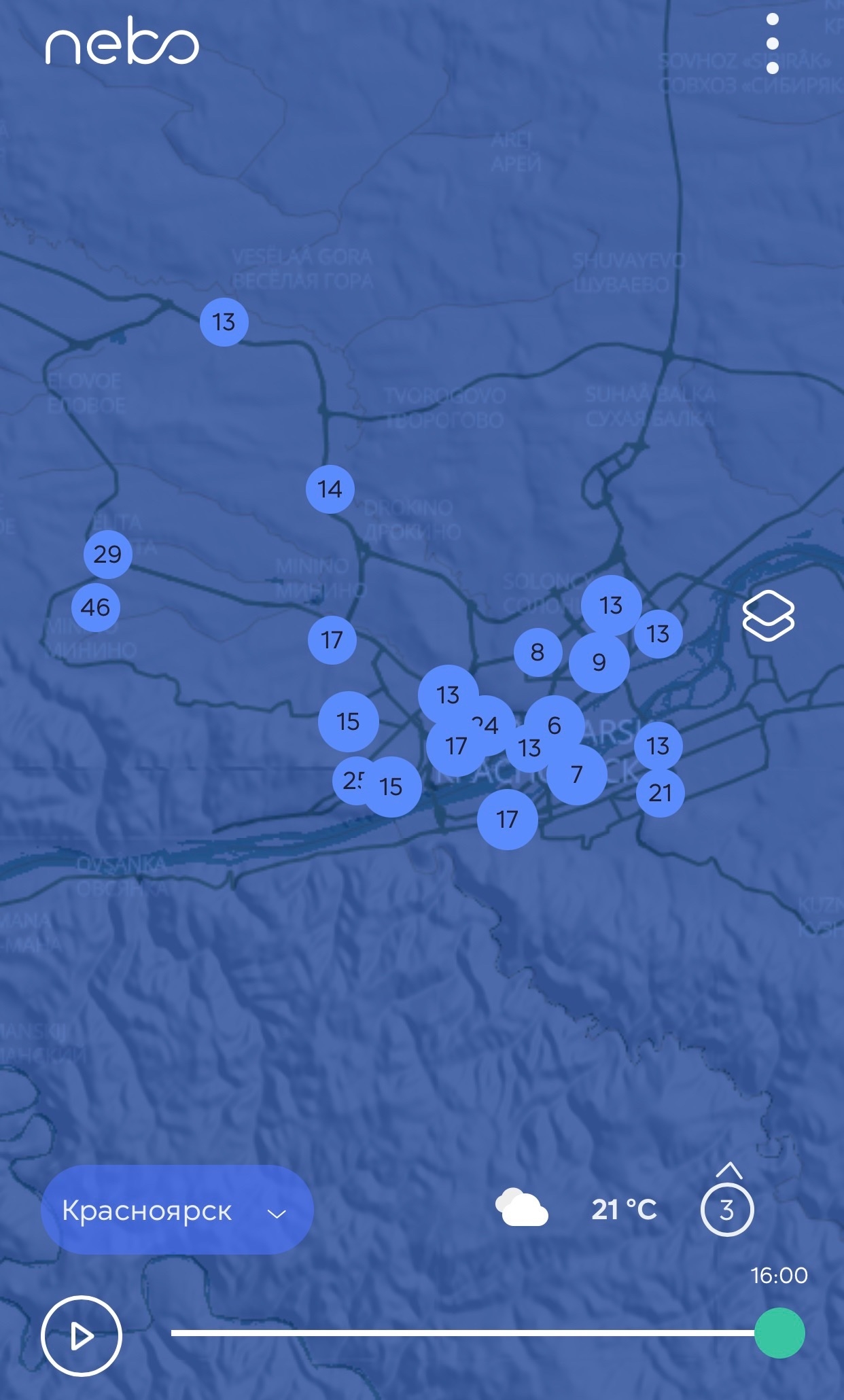
Task: Open the sensor marker showing 29
Action: 108,555
